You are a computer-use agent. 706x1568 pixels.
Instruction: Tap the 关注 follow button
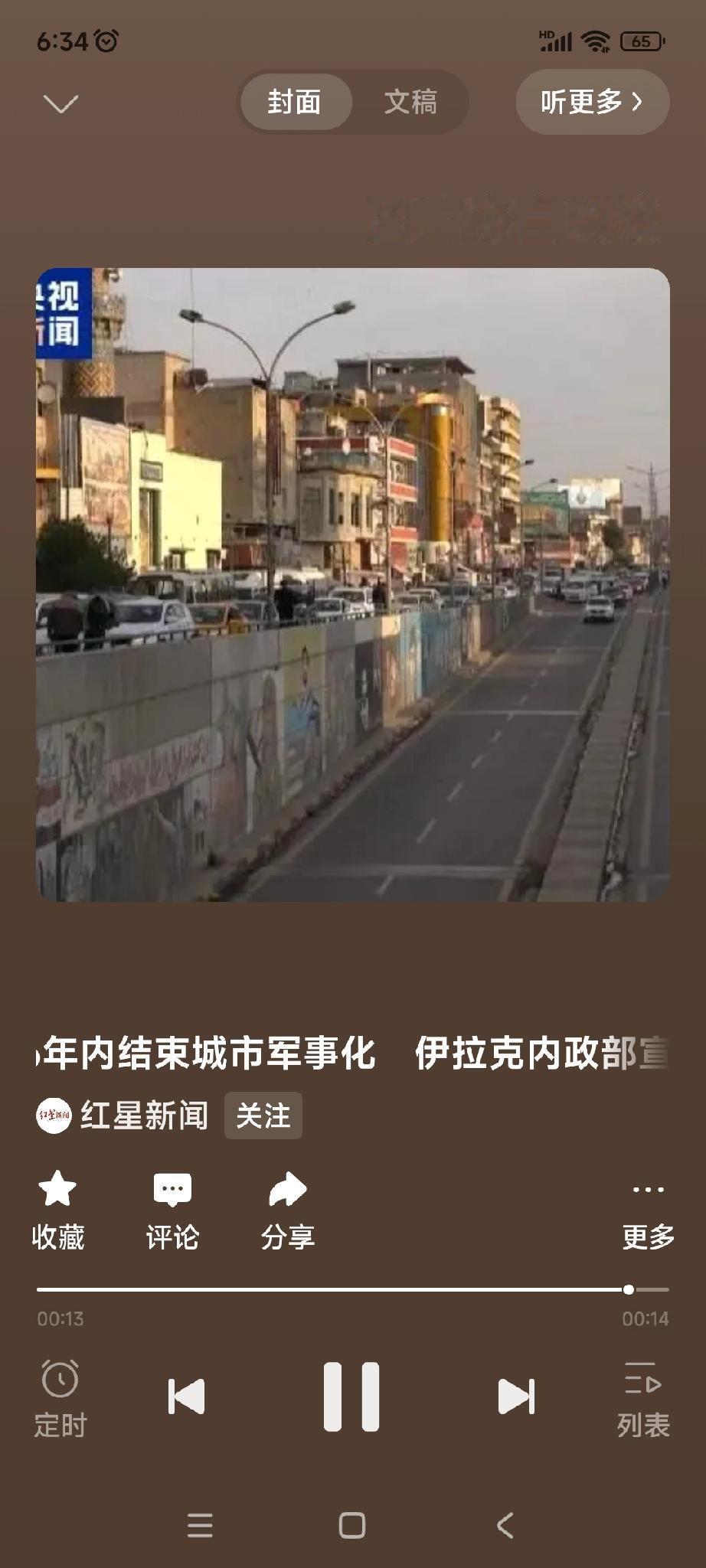[x=263, y=1116]
